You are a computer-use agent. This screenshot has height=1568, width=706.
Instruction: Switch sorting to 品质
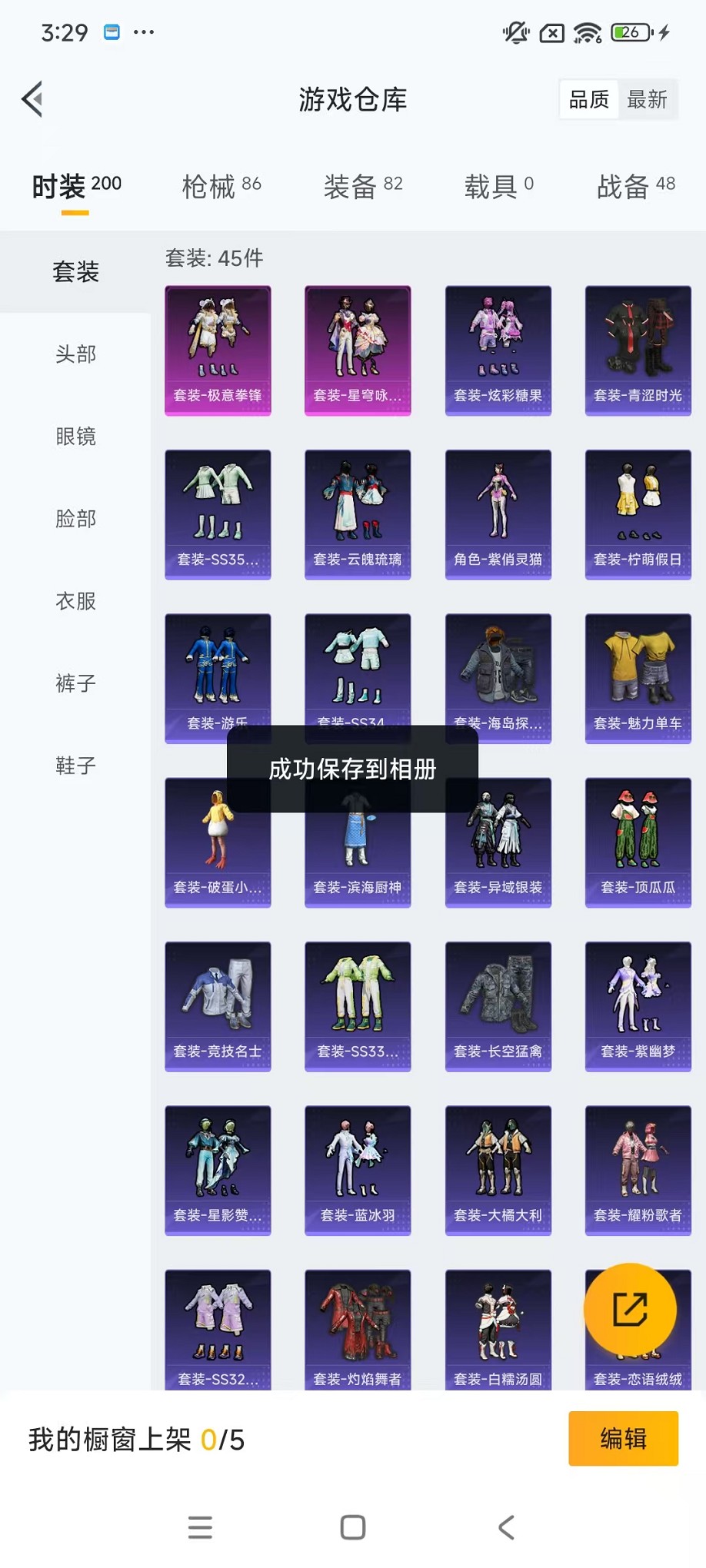(588, 99)
